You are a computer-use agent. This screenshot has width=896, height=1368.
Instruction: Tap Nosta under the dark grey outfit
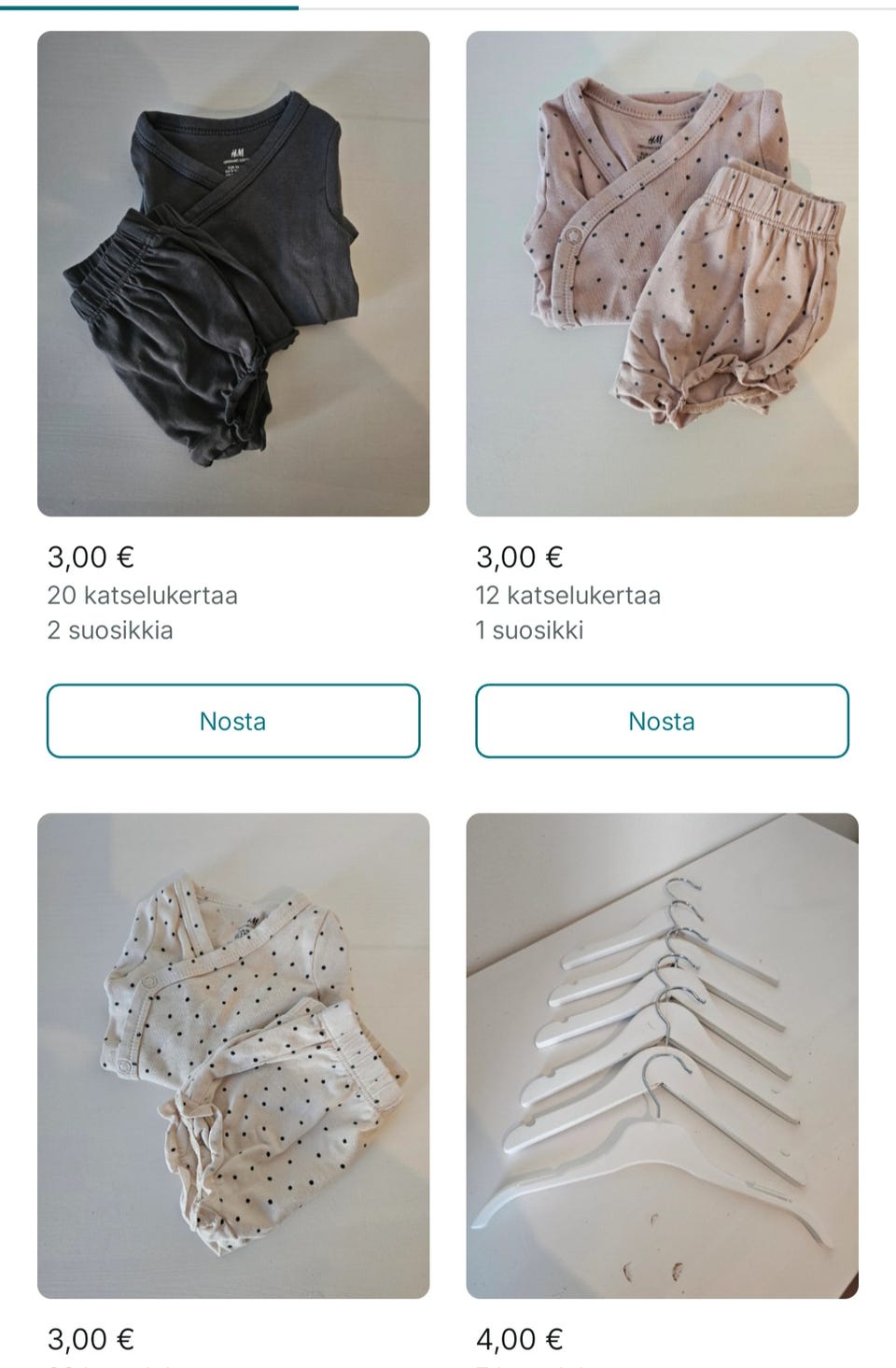(x=233, y=721)
